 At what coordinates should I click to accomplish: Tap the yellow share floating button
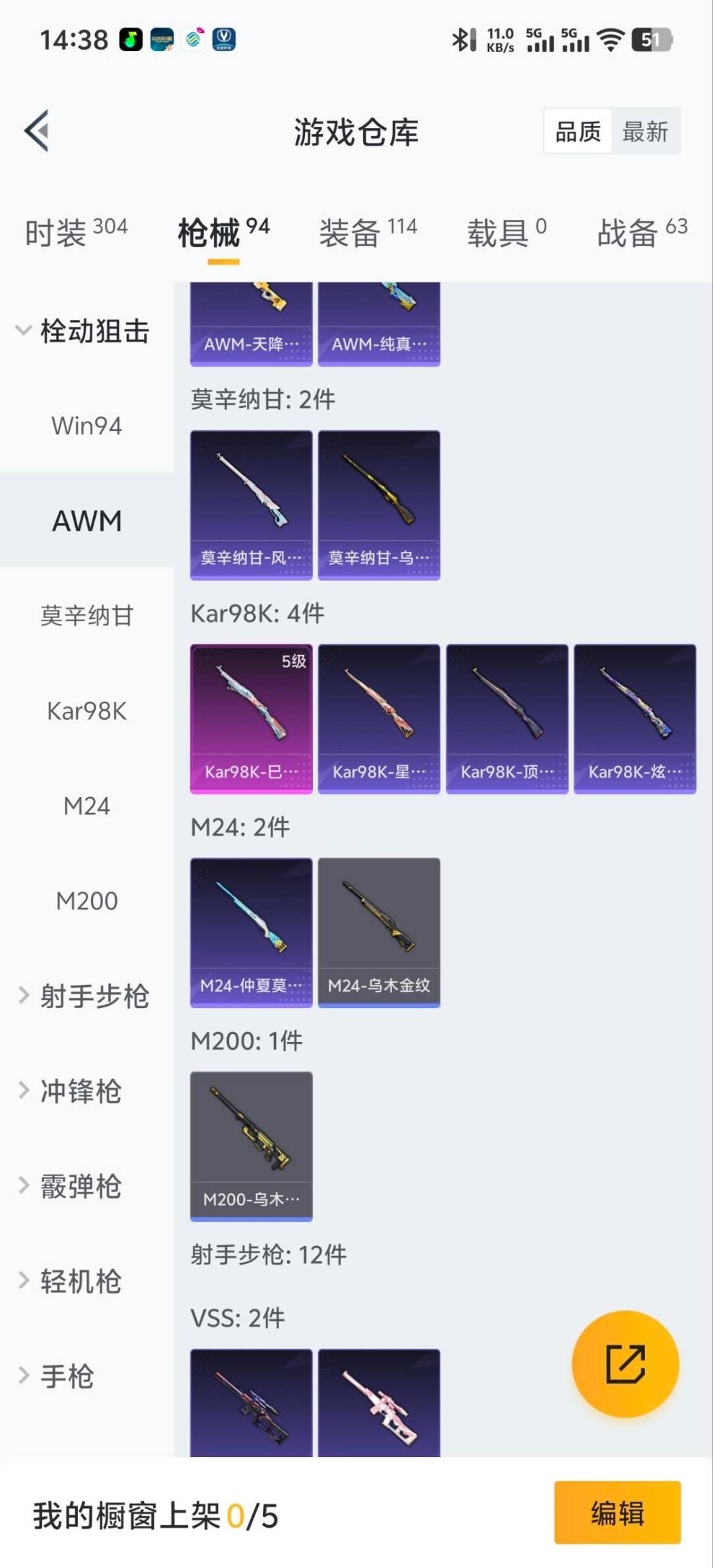[625, 1363]
